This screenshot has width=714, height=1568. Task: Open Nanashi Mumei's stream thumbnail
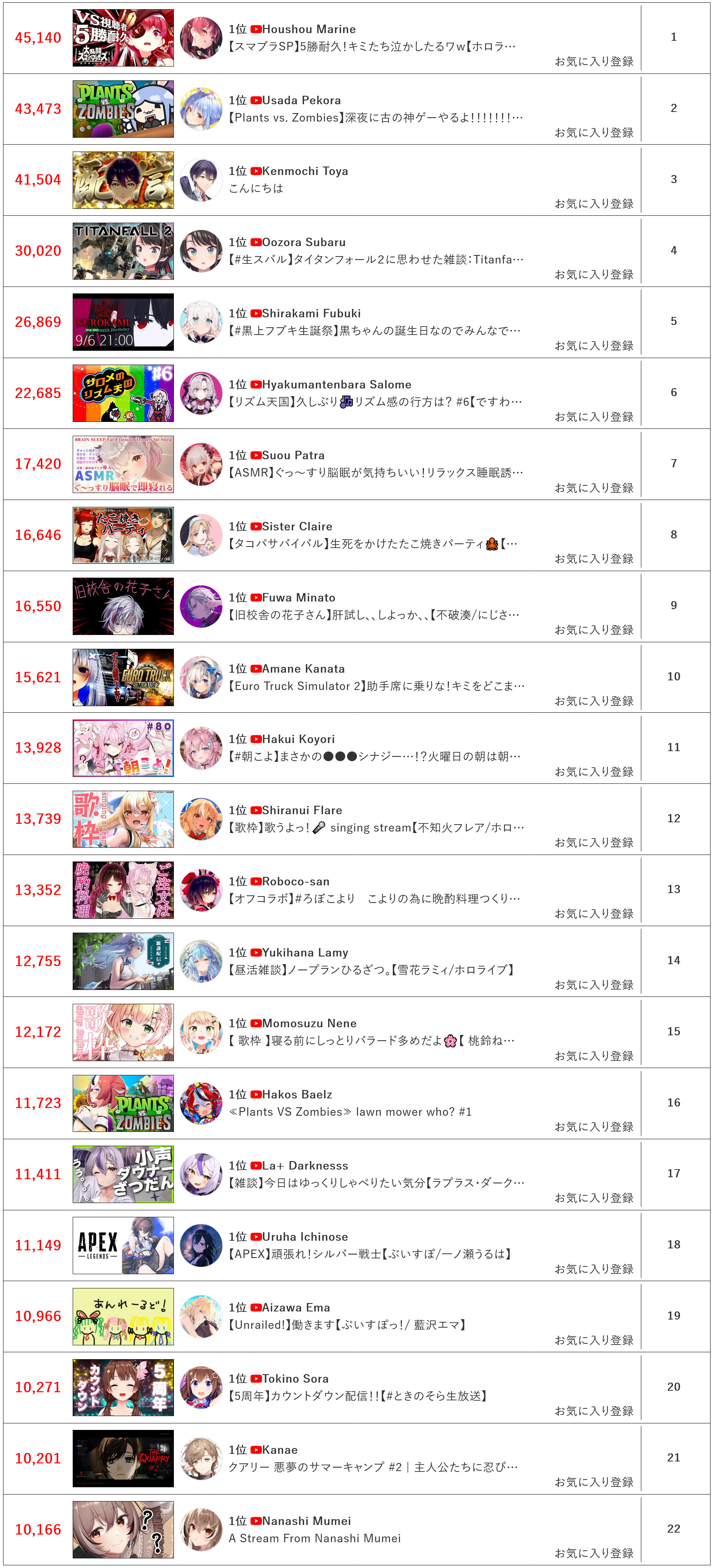coord(123,1530)
